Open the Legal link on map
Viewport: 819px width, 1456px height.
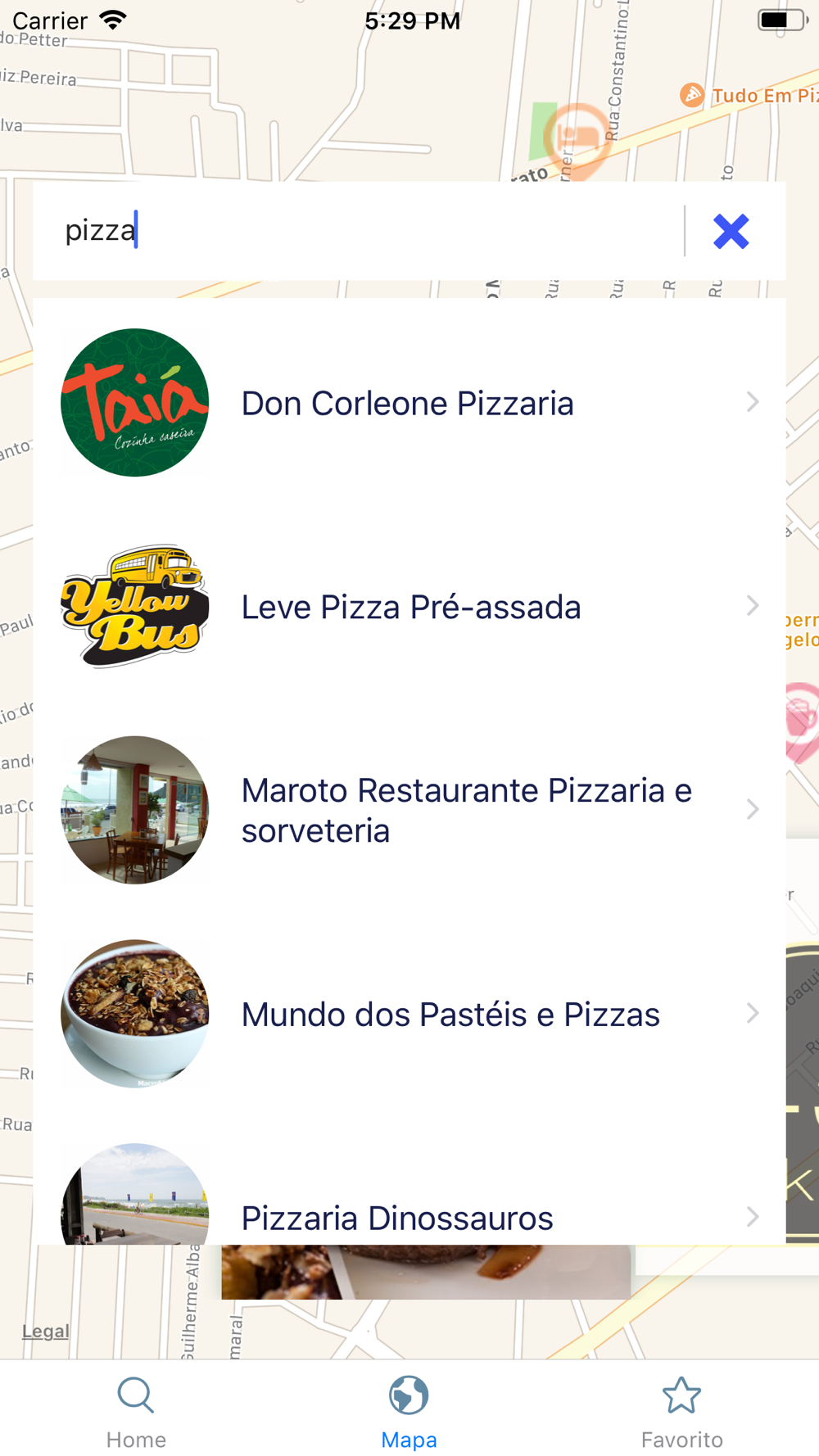point(45,1331)
